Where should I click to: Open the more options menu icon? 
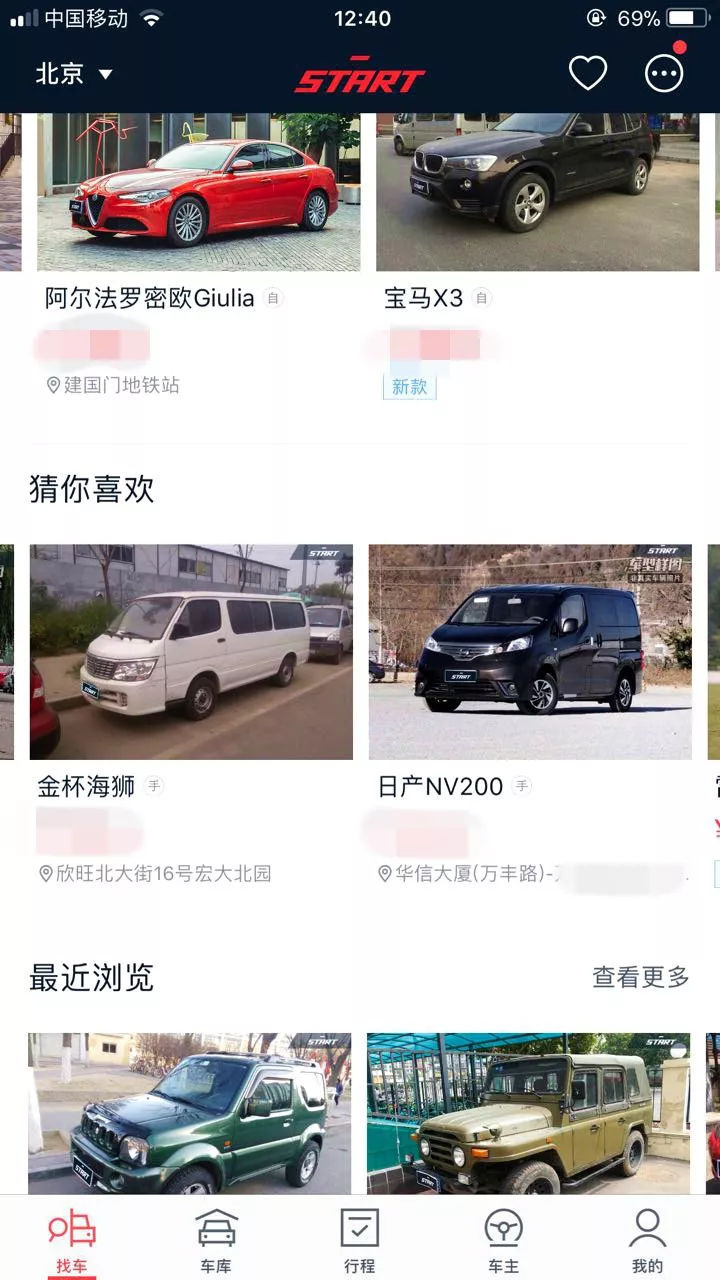(664, 73)
